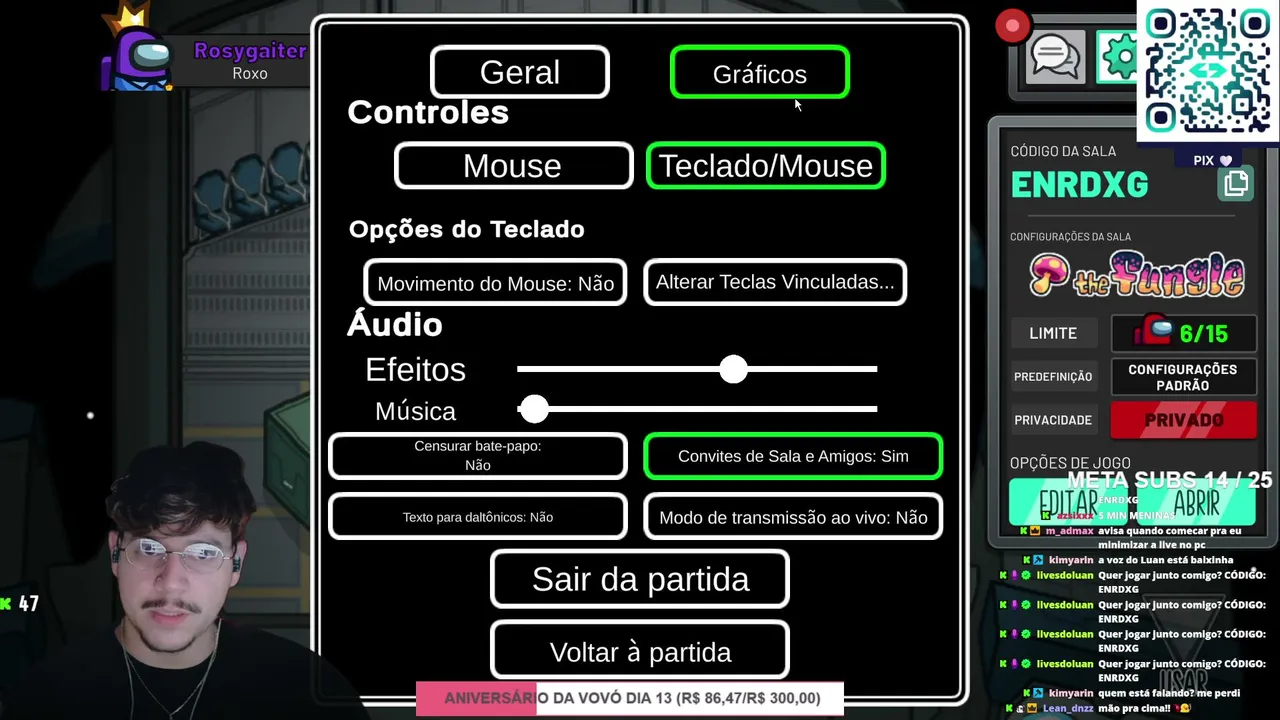Open Alterar Teclas Vinculadas
Viewport: 1280px width, 720px height.
coord(775,282)
